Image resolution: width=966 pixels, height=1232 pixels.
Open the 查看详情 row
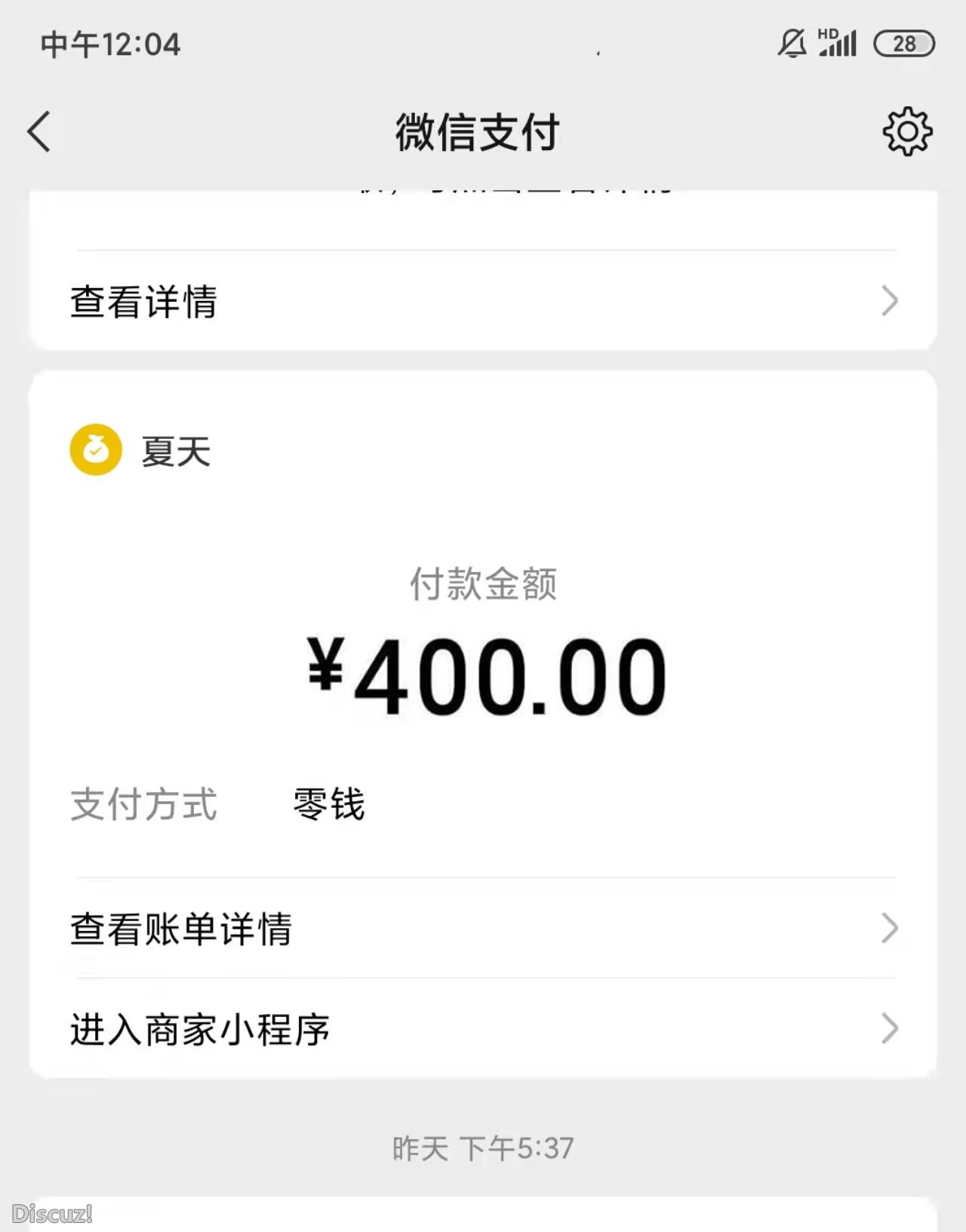coord(483,301)
